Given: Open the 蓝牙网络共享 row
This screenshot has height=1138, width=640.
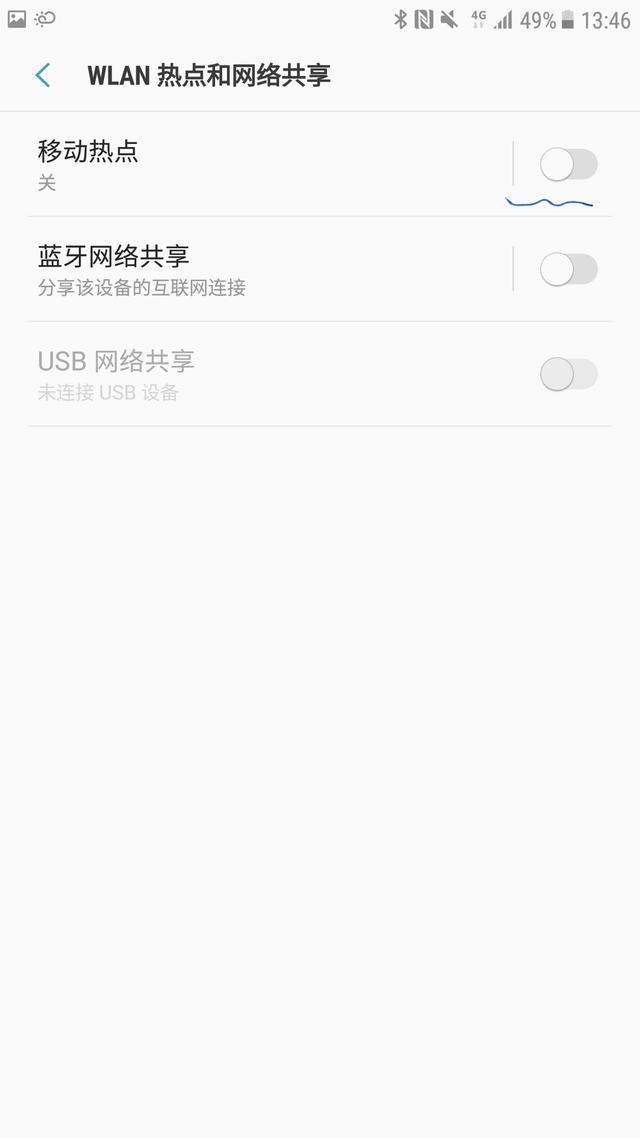Looking at the screenshot, I should [250, 270].
